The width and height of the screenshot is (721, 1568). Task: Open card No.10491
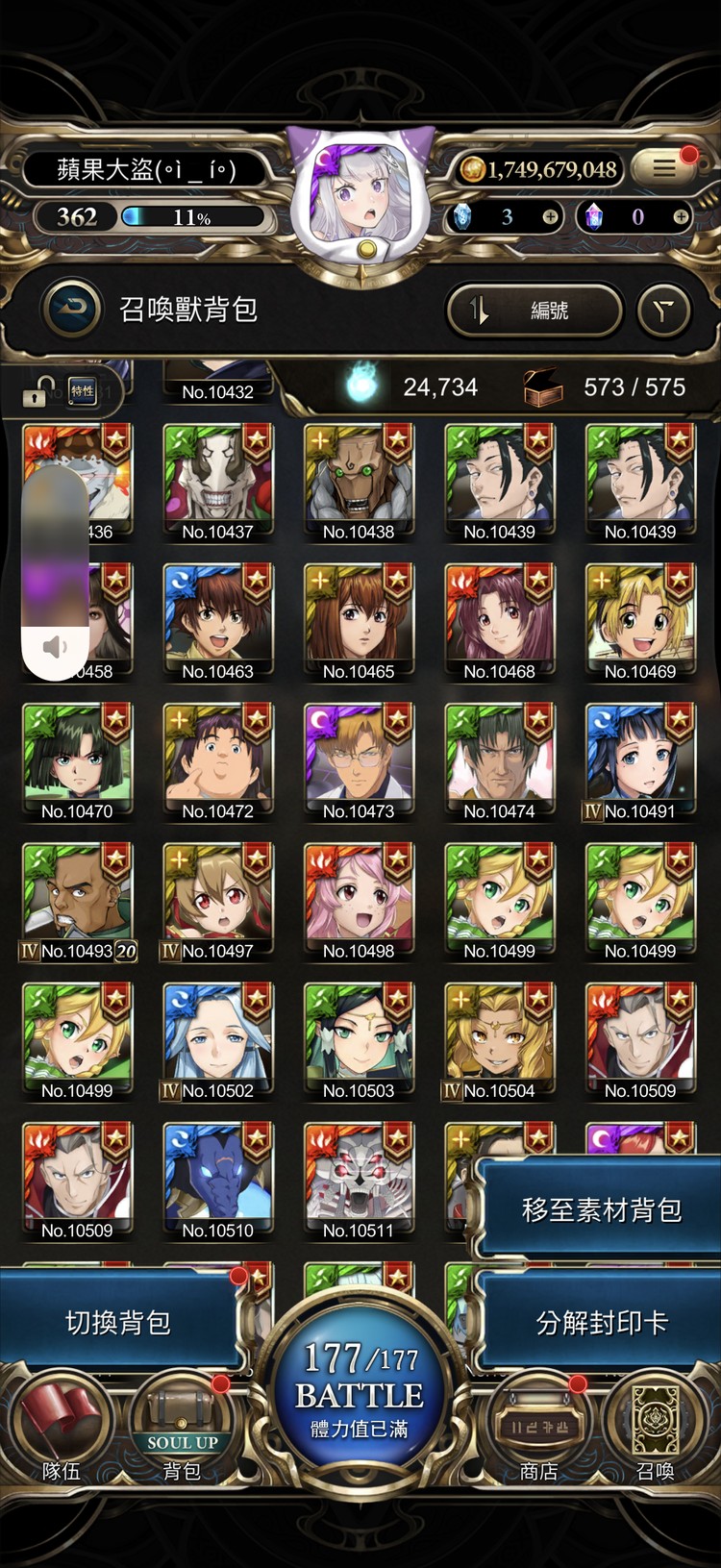[640, 759]
